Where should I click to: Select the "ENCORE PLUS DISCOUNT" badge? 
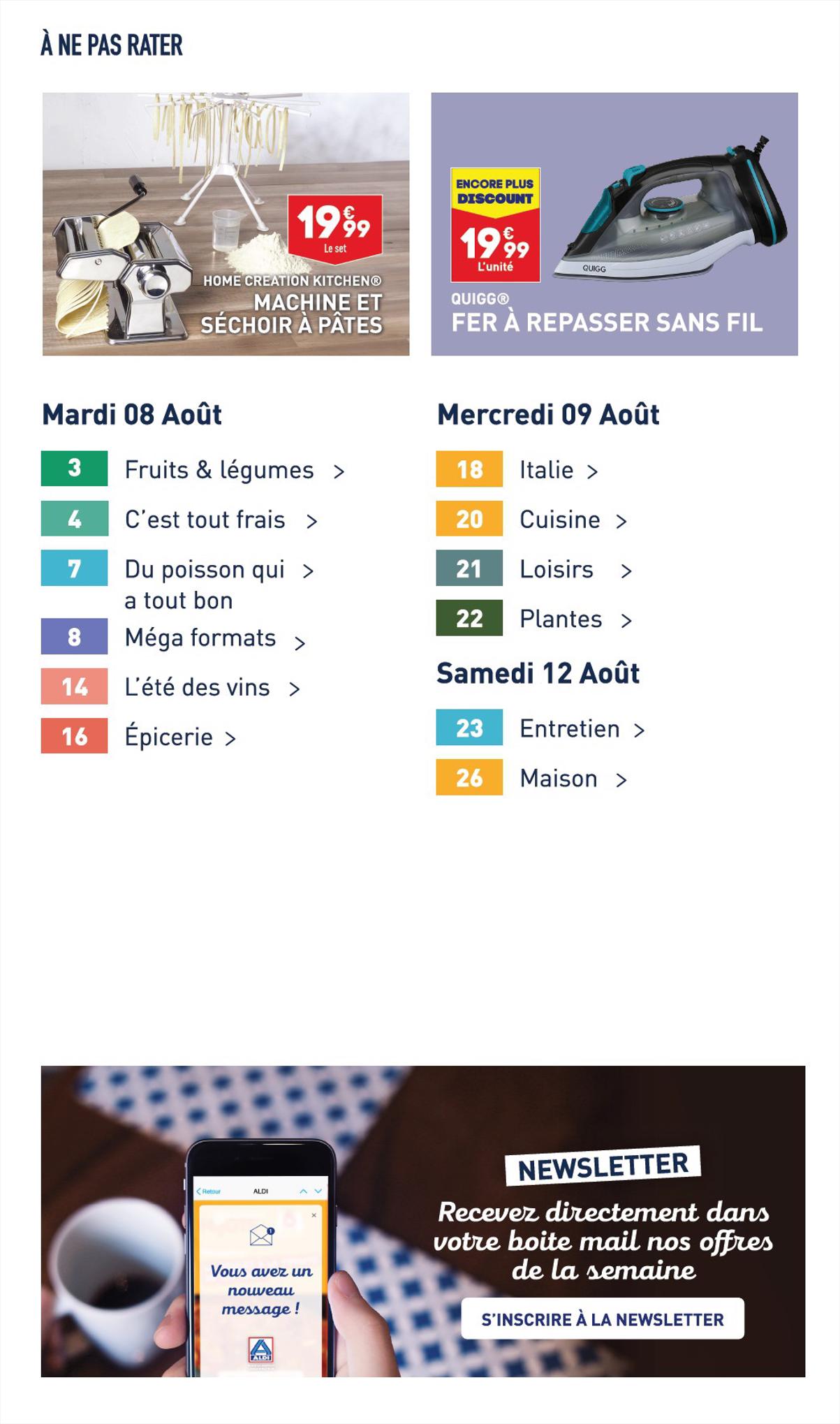pyautogui.click(x=496, y=188)
